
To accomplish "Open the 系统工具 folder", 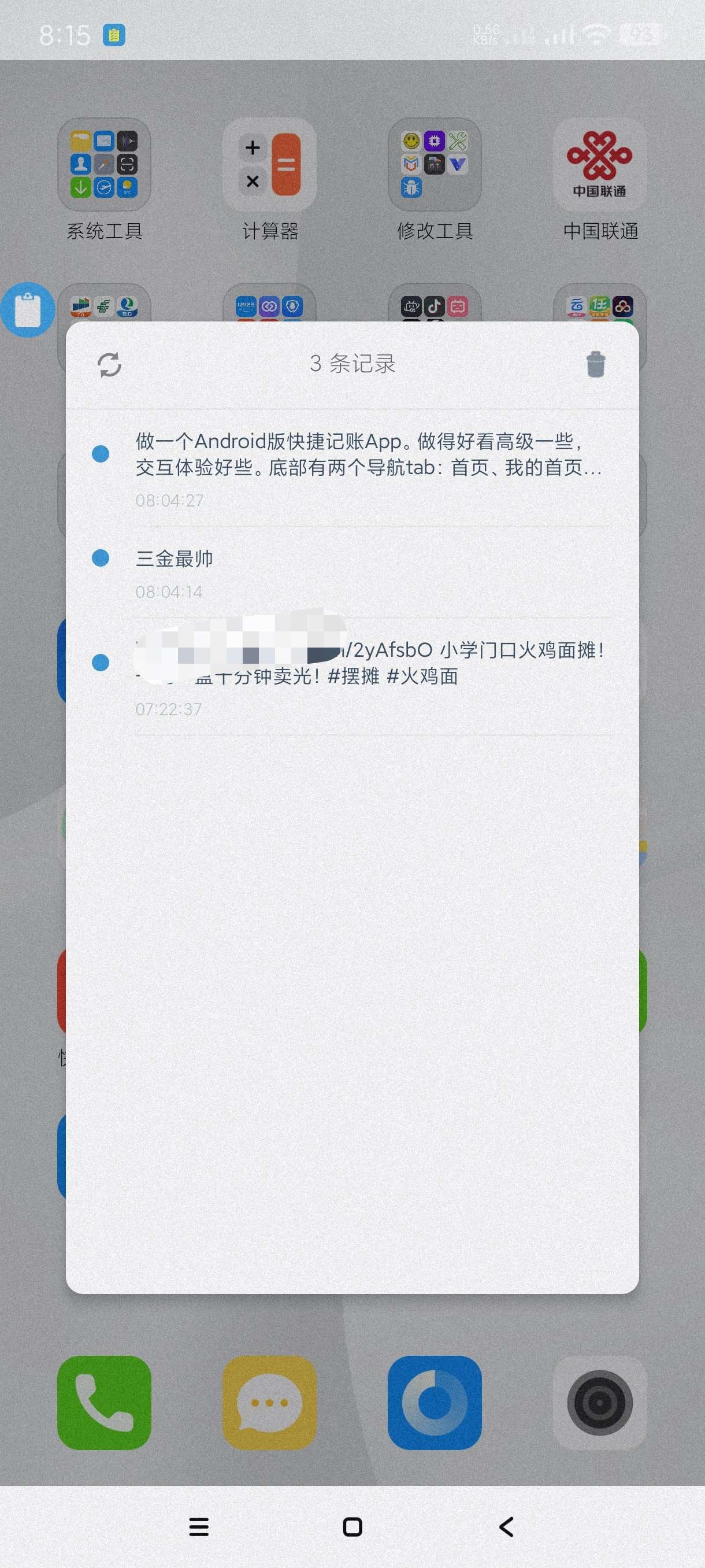I will 104,165.
